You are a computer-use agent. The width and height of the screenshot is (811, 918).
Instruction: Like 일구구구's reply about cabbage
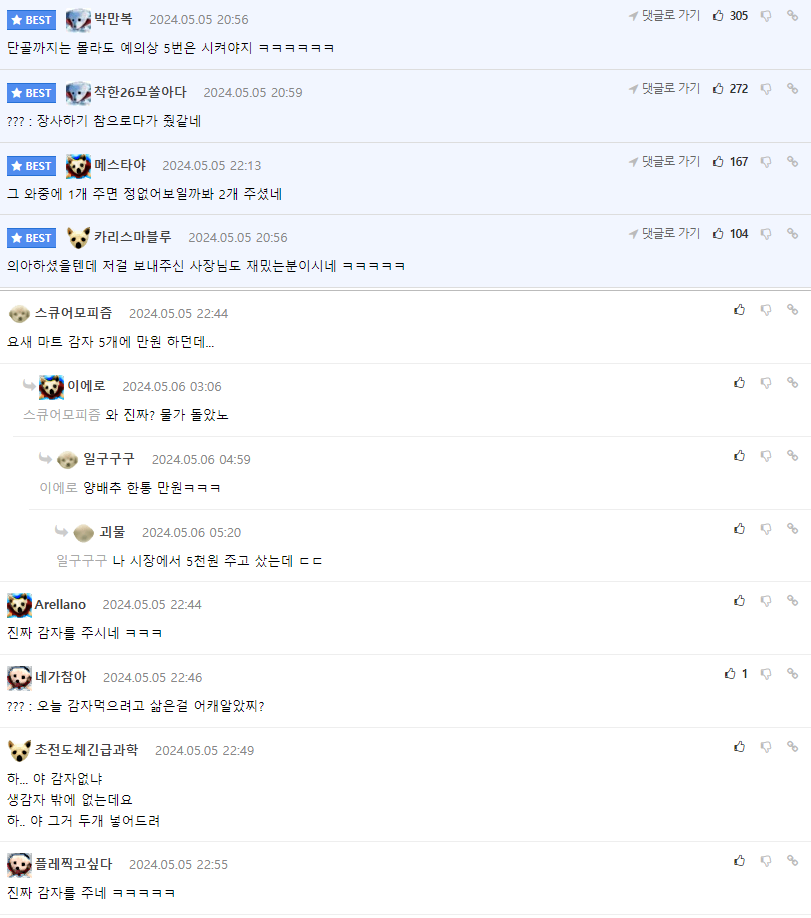click(739, 456)
